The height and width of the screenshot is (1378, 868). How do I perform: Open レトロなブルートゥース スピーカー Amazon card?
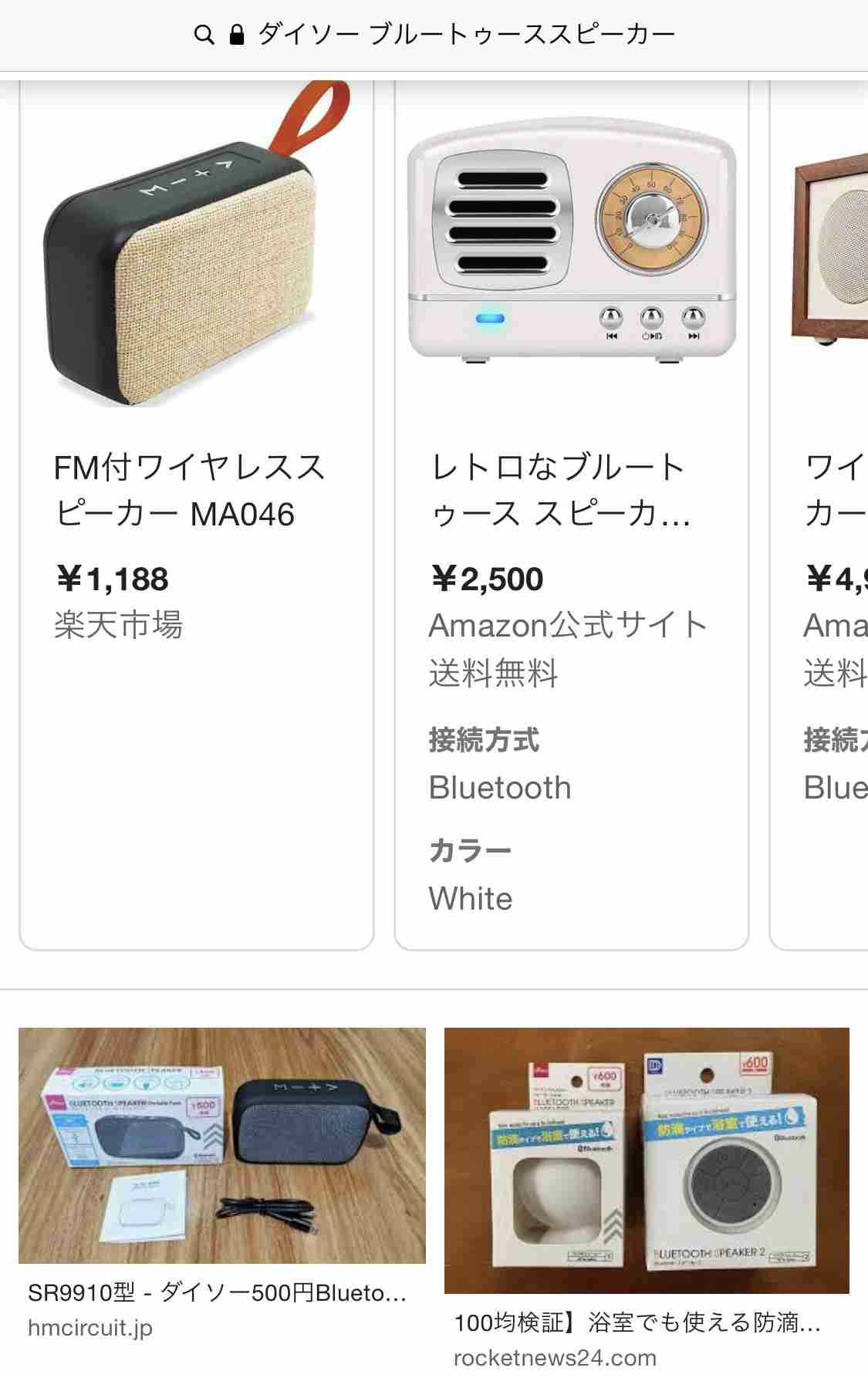click(x=571, y=509)
